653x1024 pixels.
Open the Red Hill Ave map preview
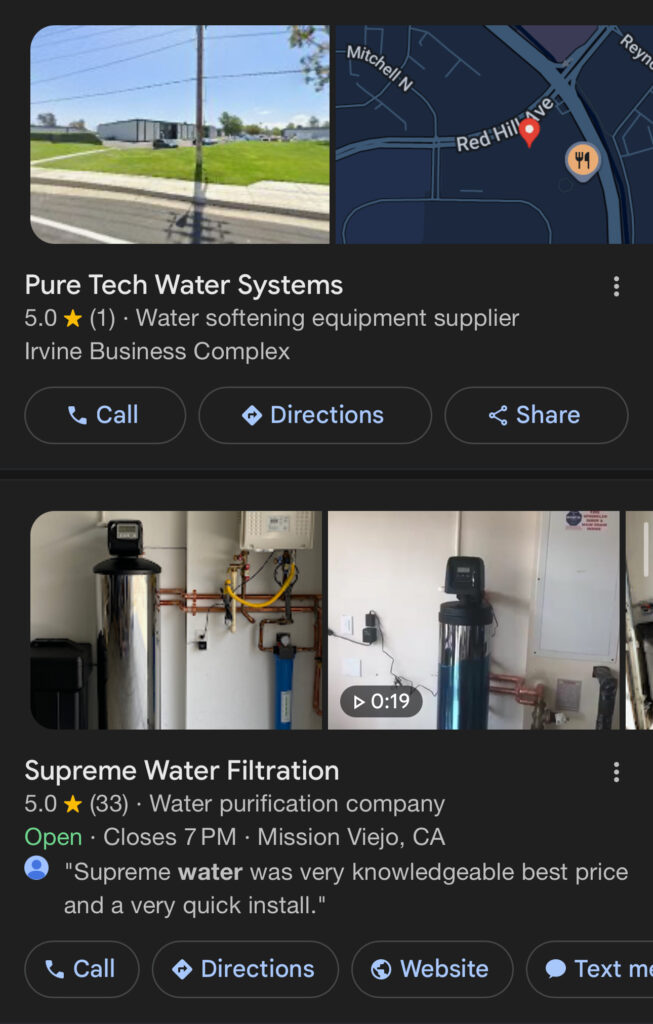(x=492, y=134)
